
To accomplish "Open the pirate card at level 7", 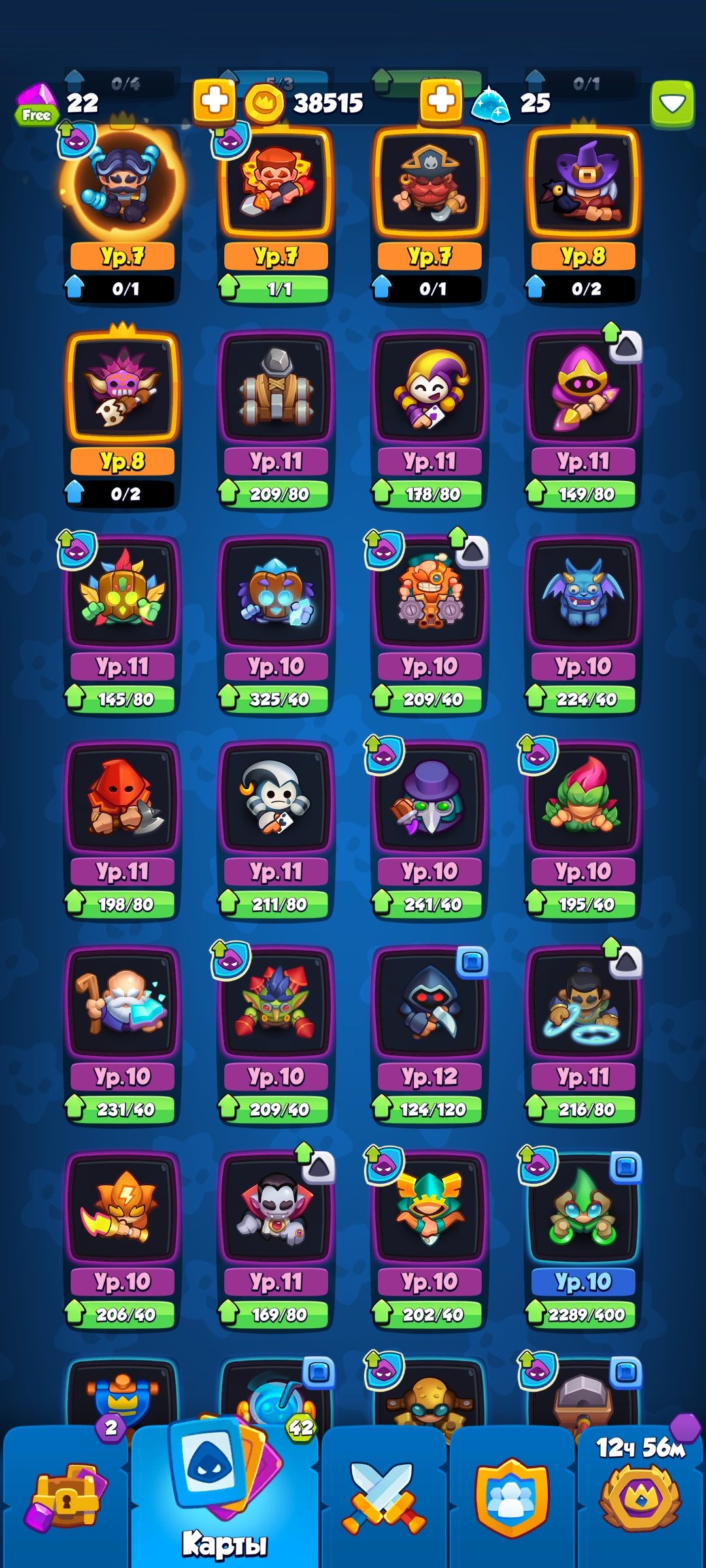I will 429,183.
